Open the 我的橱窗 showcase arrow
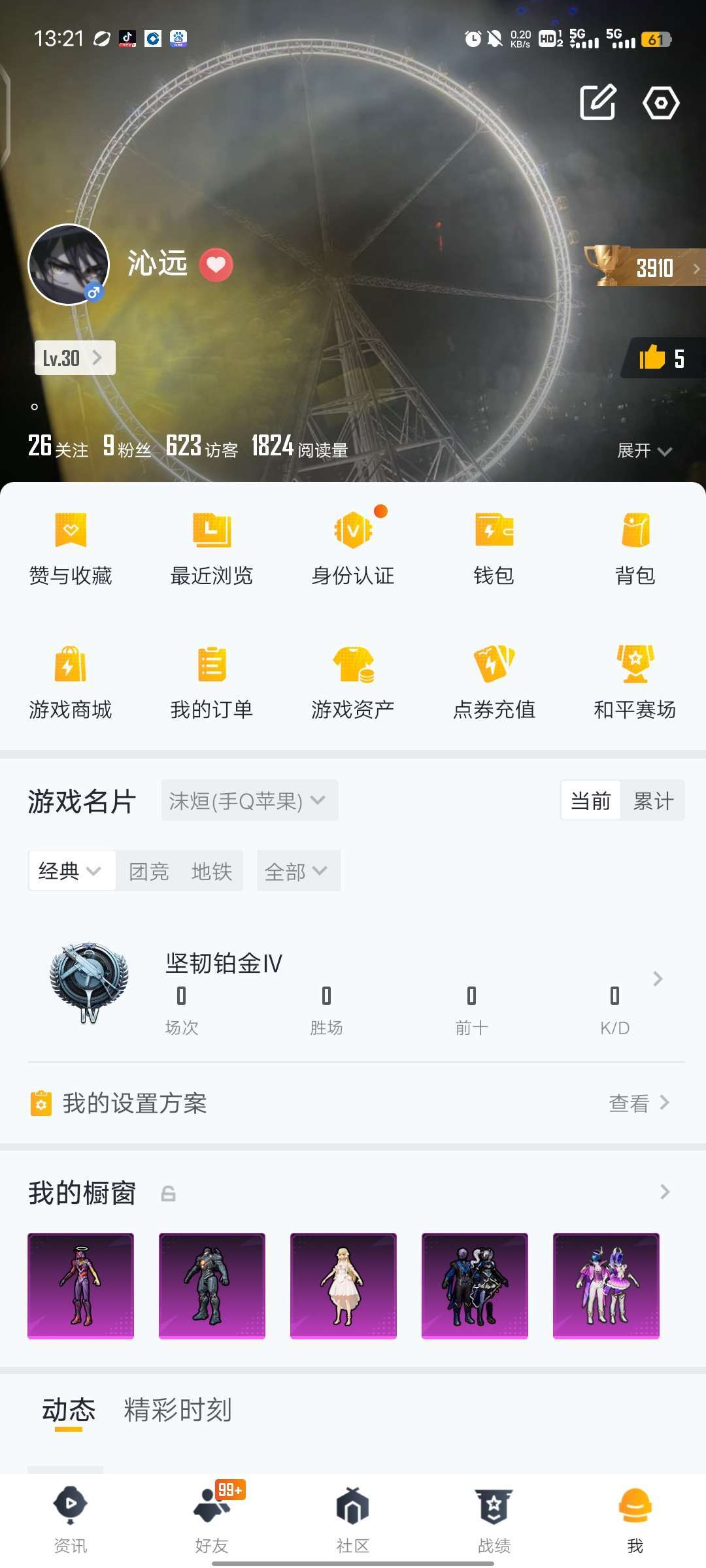 [x=665, y=1192]
